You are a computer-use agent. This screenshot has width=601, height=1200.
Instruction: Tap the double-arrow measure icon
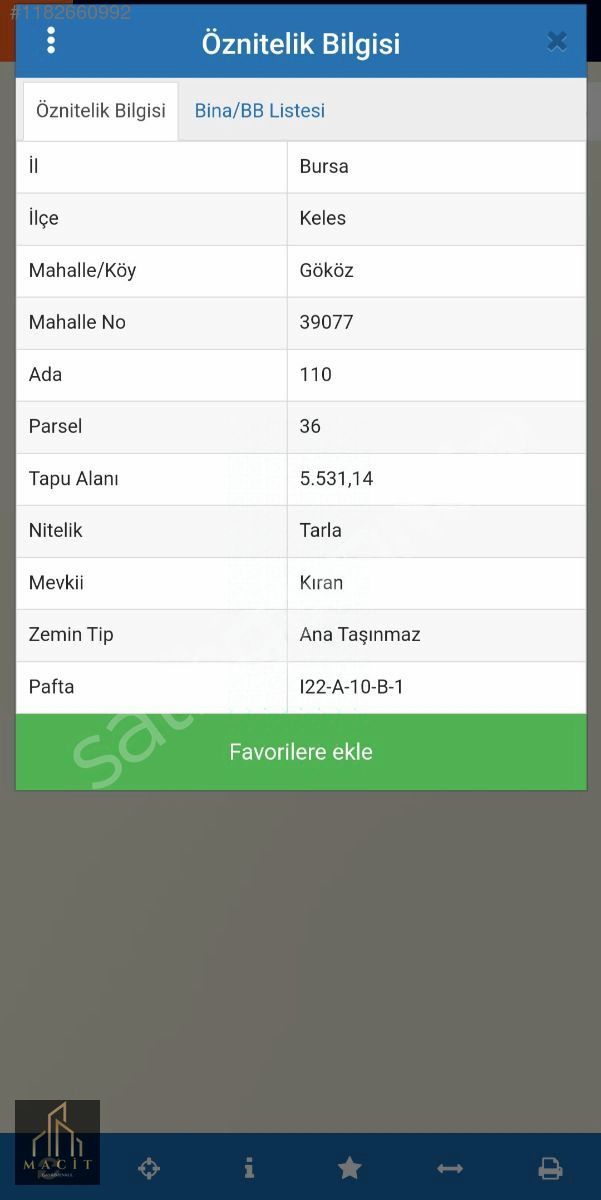pyautogui.click(x=450, y=1168)
